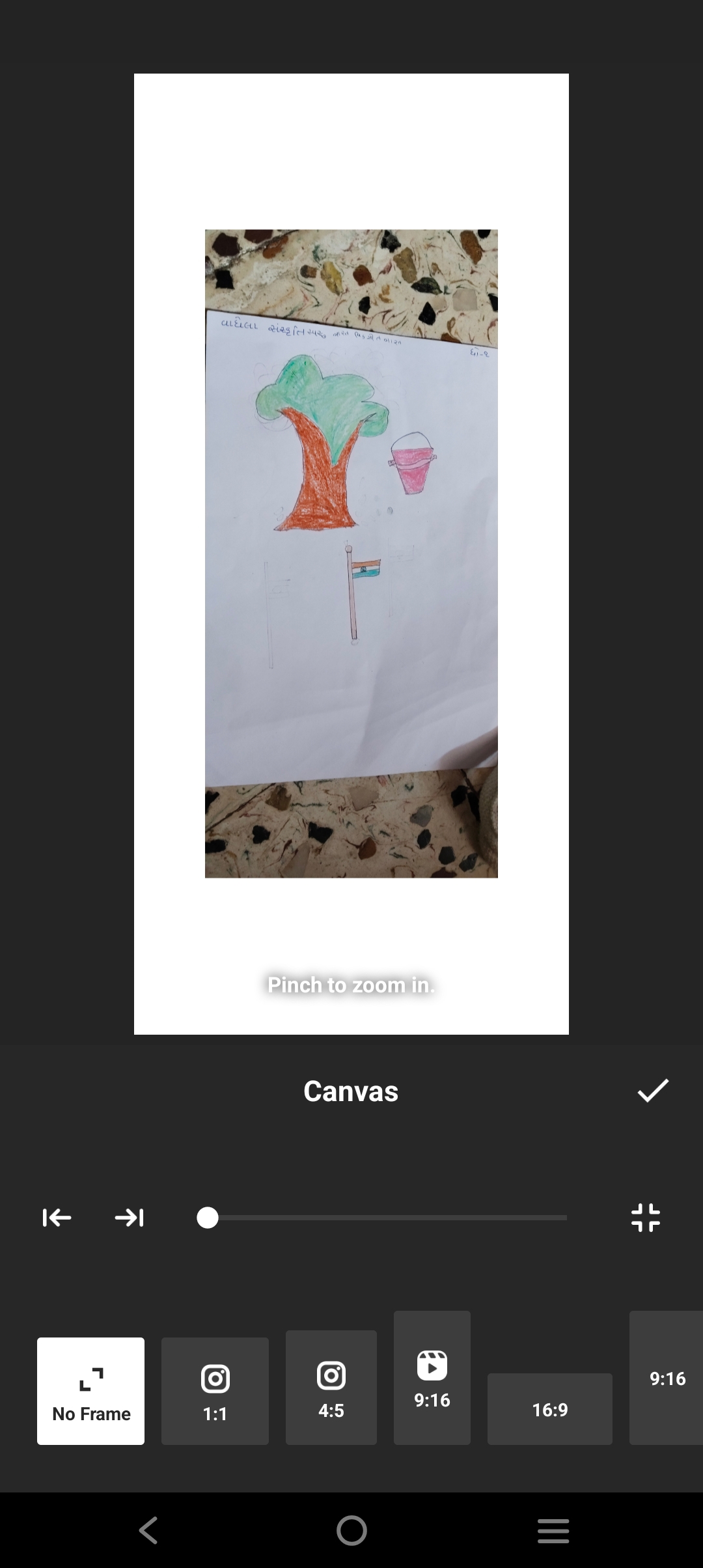This screenshot has height=1568, width=703.
Task: Go back using the system back button
Action: pos(148,1530)
